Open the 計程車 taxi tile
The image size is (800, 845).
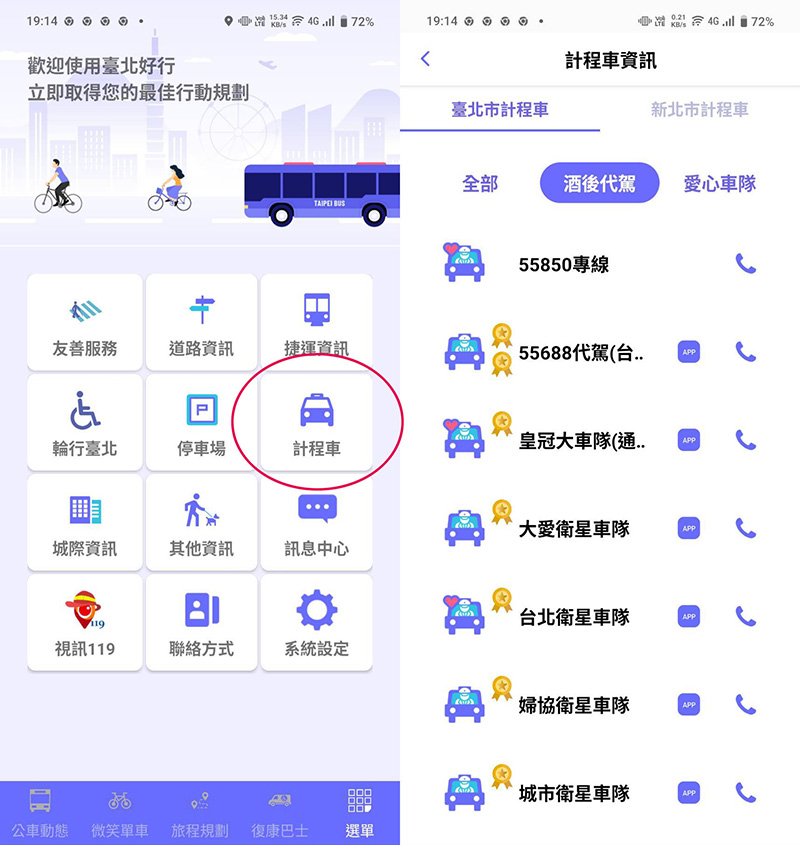click(x=317, y=424)
